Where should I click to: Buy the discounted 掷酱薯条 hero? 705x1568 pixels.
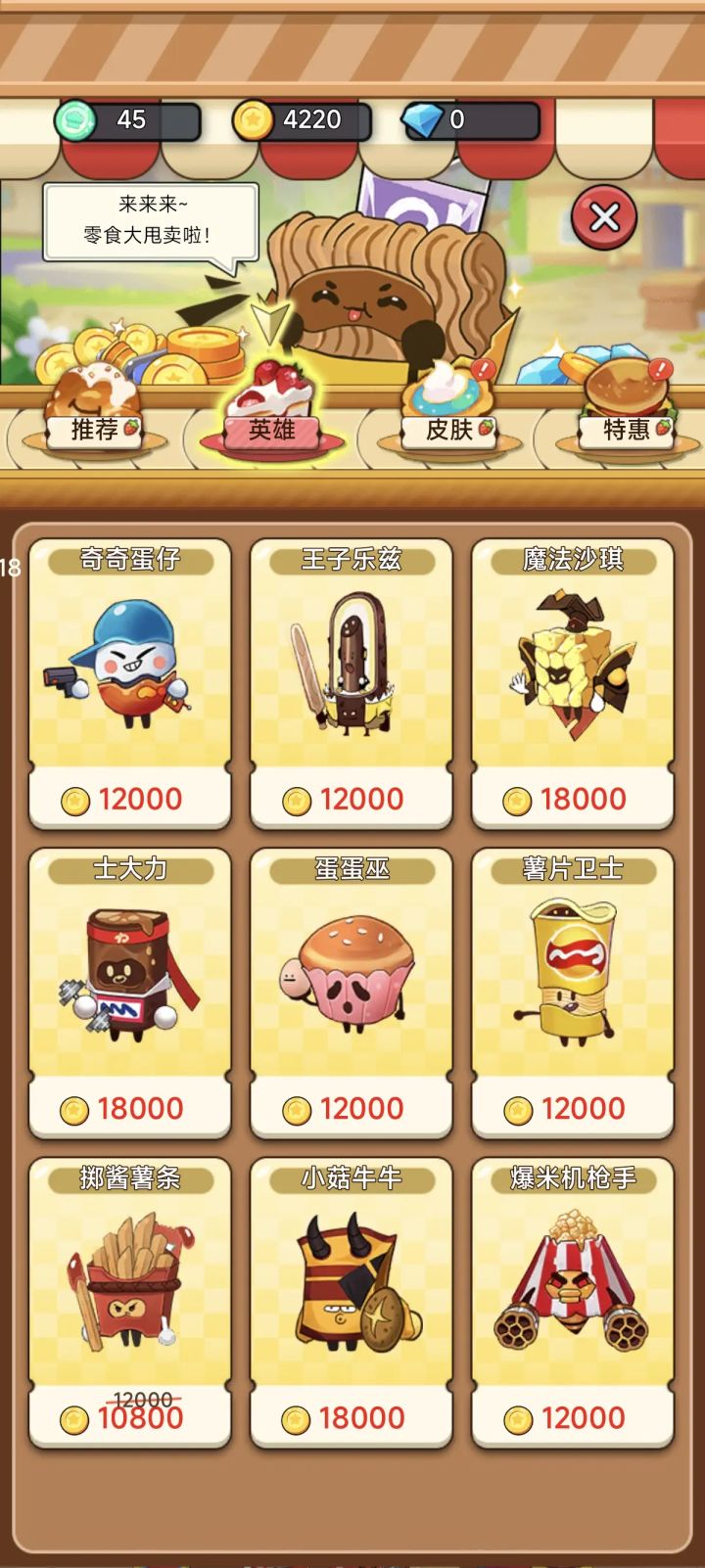coord(130,1303)
